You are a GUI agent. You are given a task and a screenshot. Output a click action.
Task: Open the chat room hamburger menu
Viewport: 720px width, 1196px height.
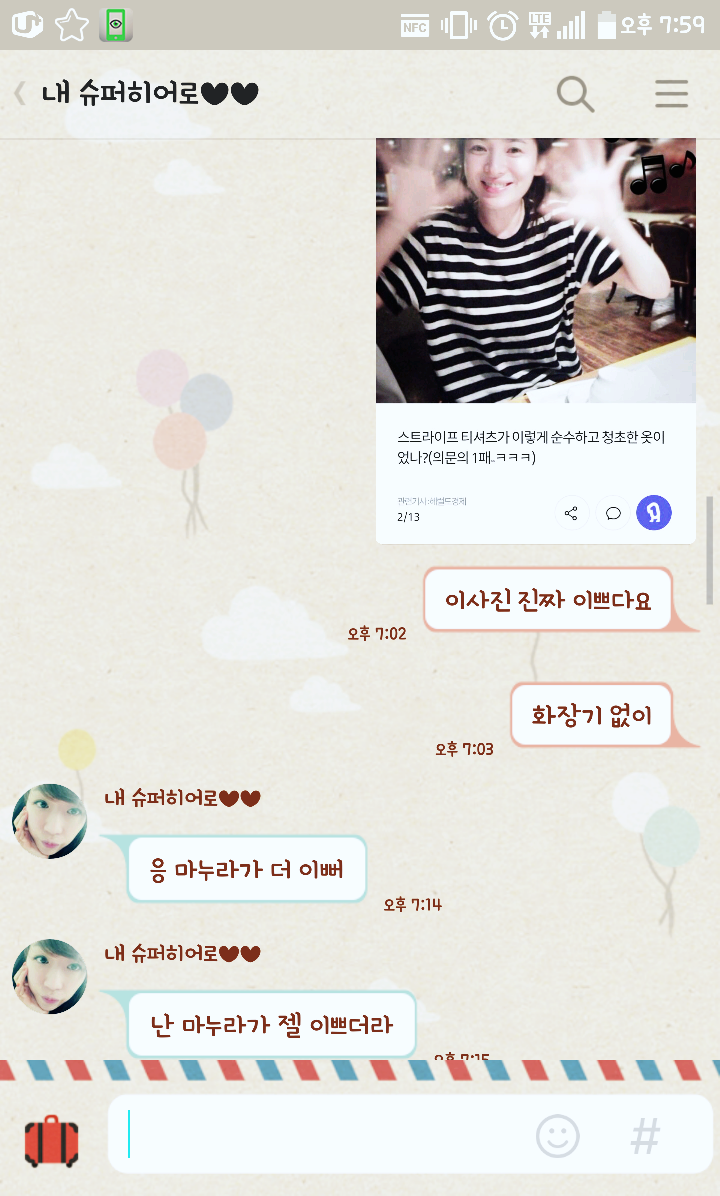[671, 94]
